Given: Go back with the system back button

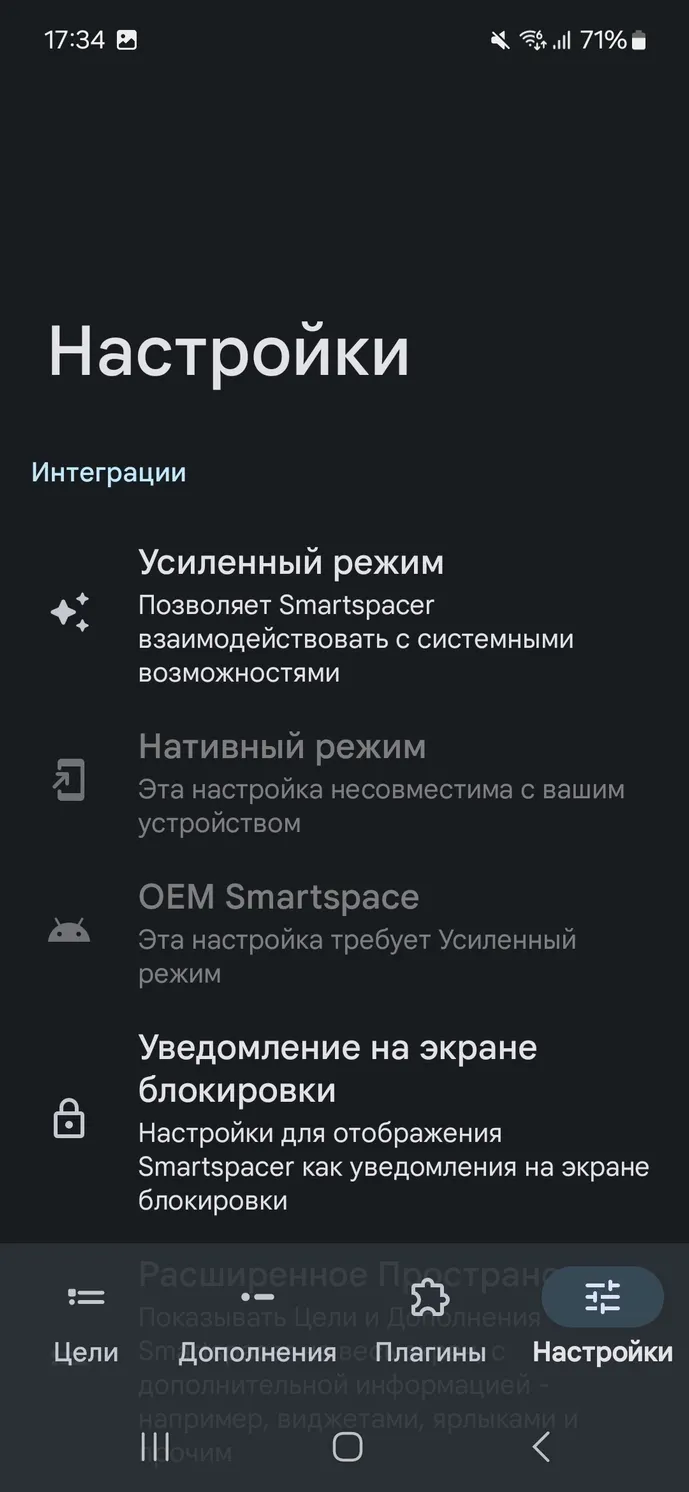Looking at the screenshot, I should pos(541,1446).
